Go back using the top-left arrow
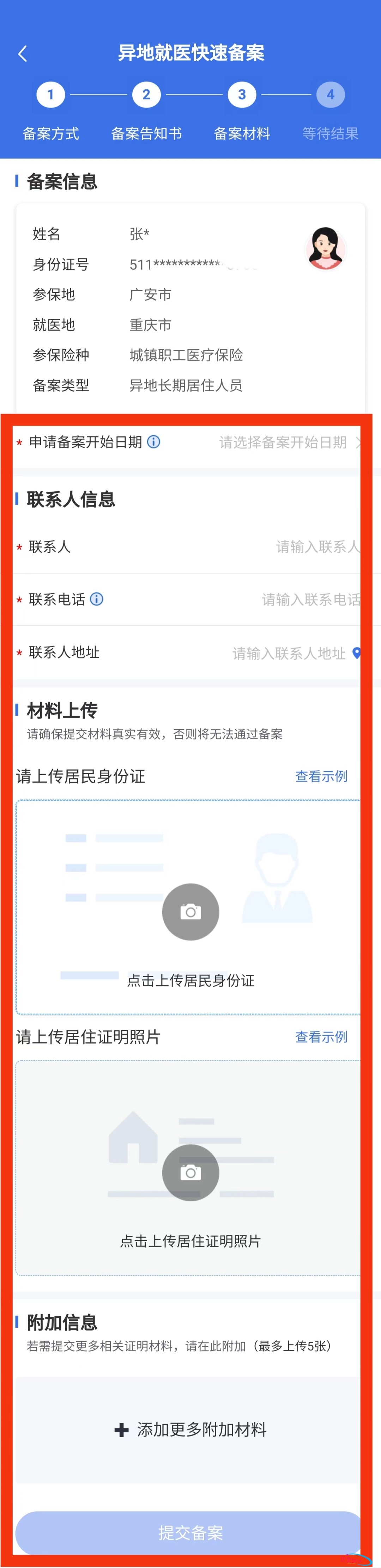Viewport: 381px width, 1568px height. point(23,54)
